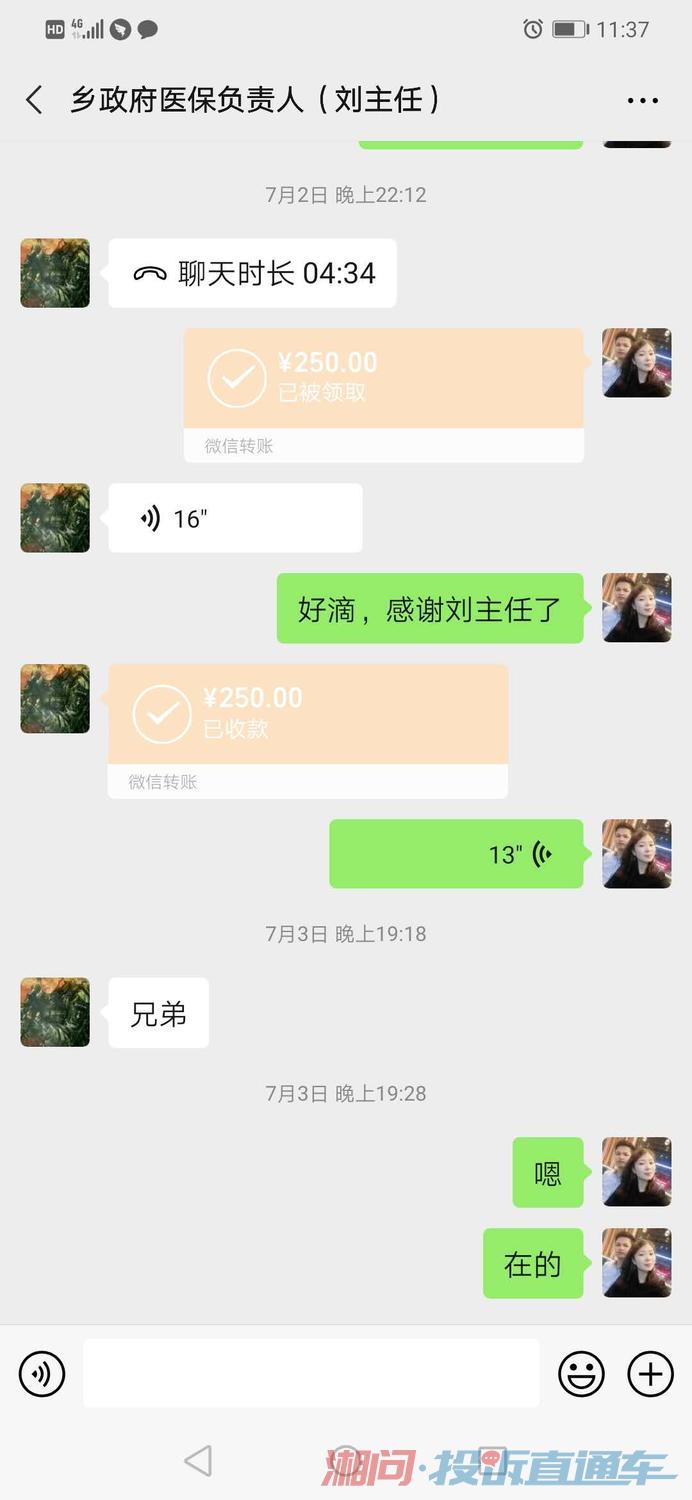The image size is (692, 1500).
Task: Open the emoji sticker panel
Action: pyautogui.click(x=581, y=1374)
